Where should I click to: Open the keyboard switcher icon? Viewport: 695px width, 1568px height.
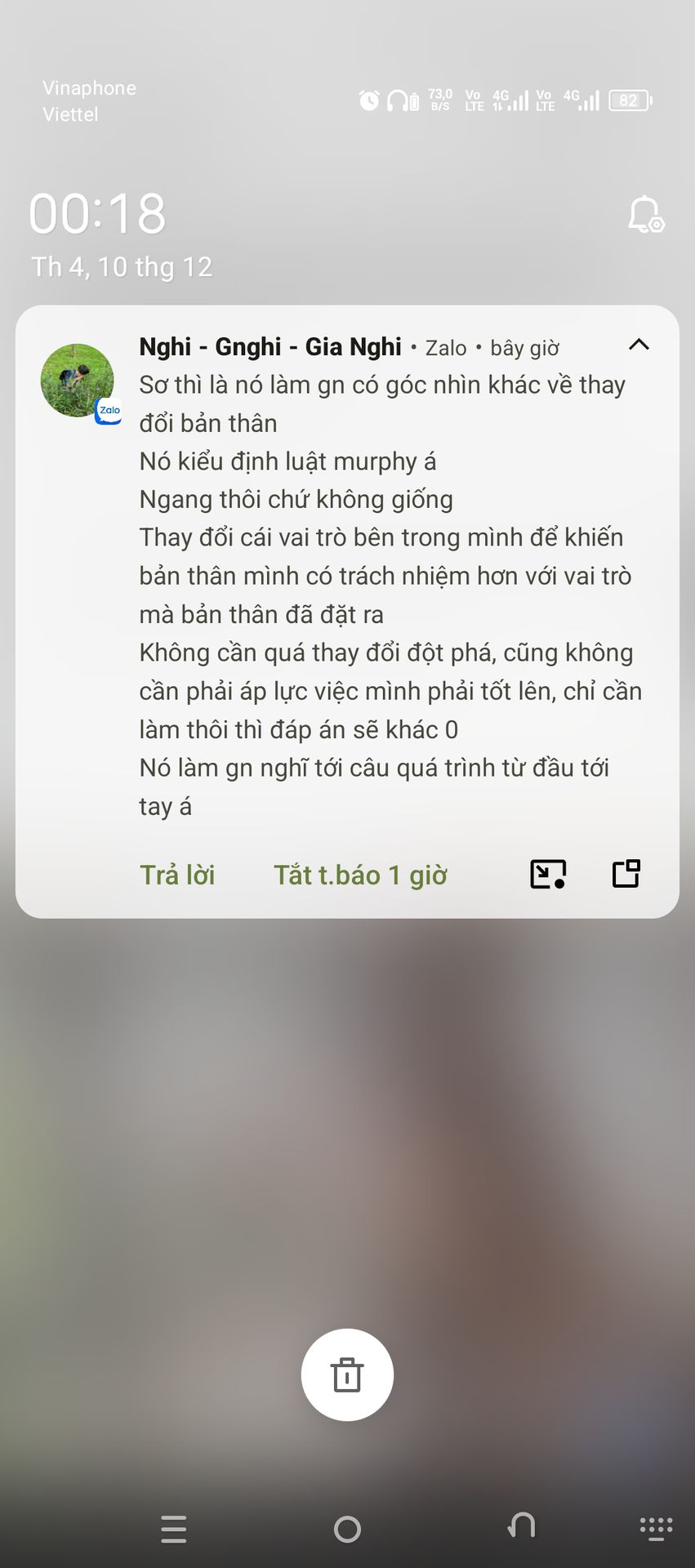pyautogui.click(x=656, y=1529)
